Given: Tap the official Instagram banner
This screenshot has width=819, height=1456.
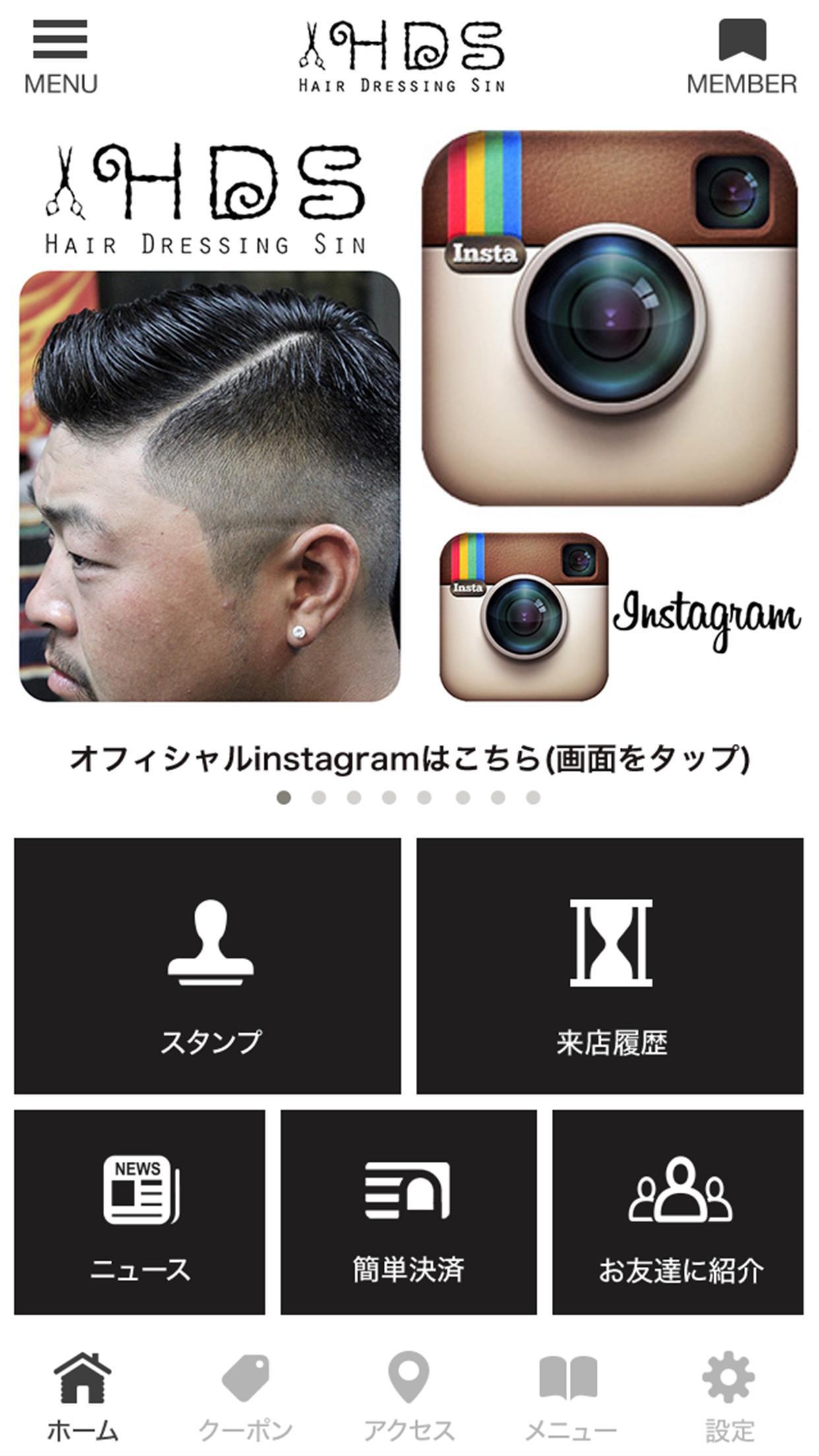Looking at the screenshot, I should click(x=409, y=422).
